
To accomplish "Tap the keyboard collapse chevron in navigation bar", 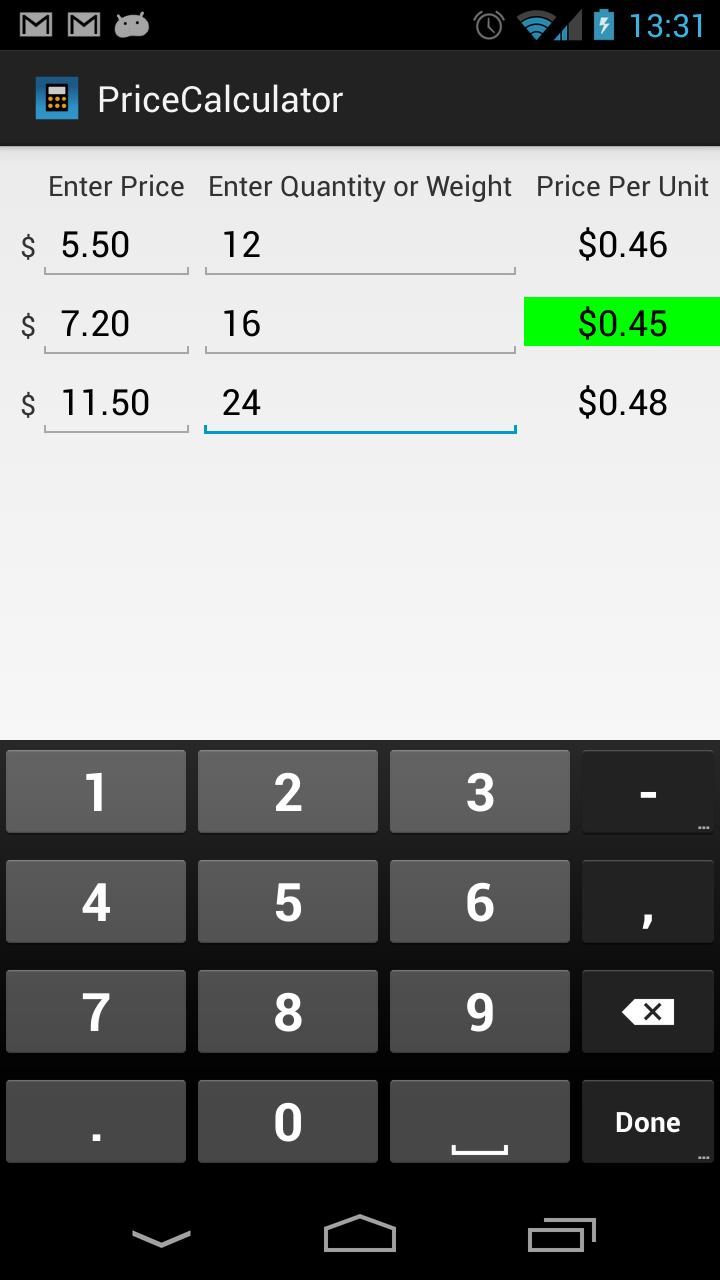I will 160,1235.
